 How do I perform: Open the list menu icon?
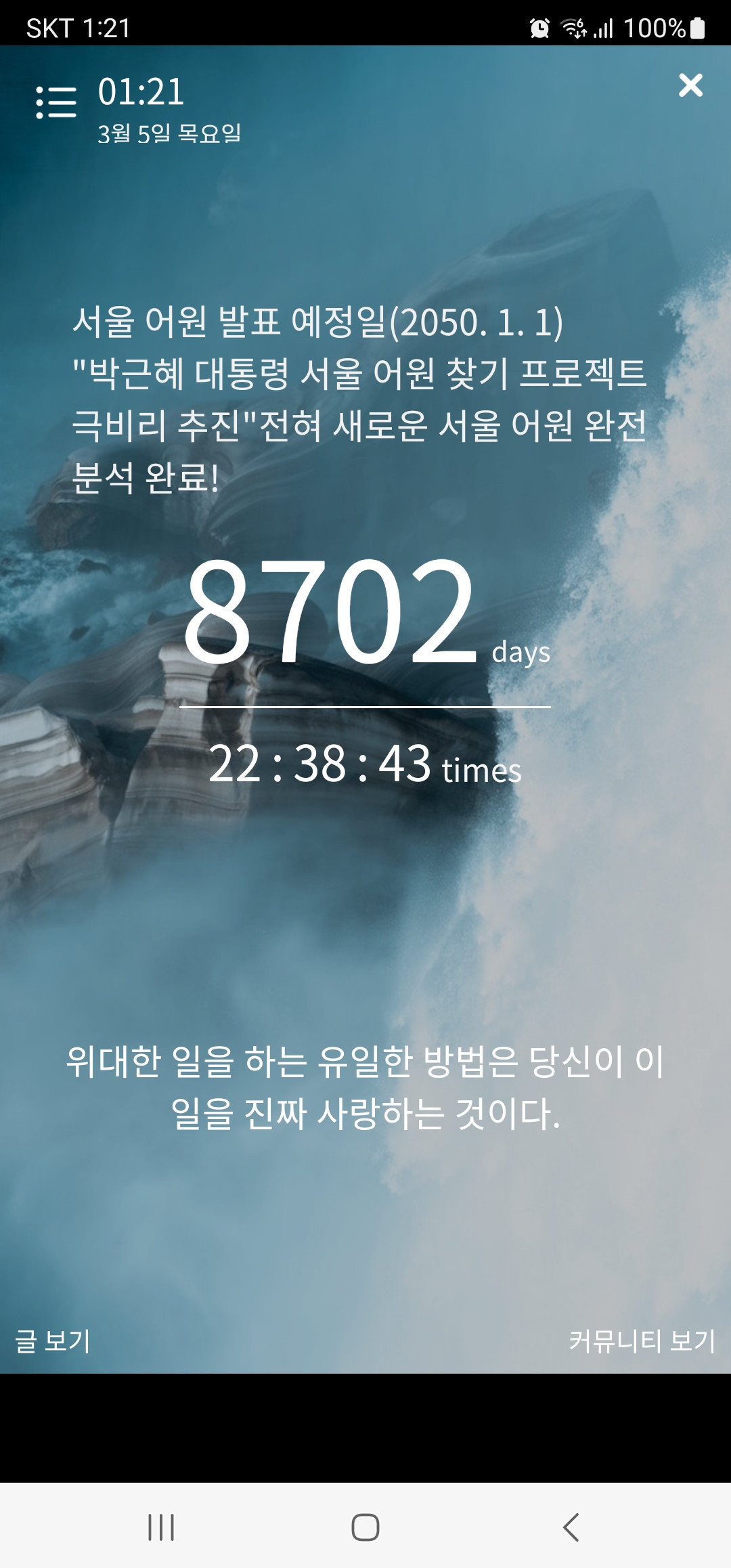tap(56, 102)
